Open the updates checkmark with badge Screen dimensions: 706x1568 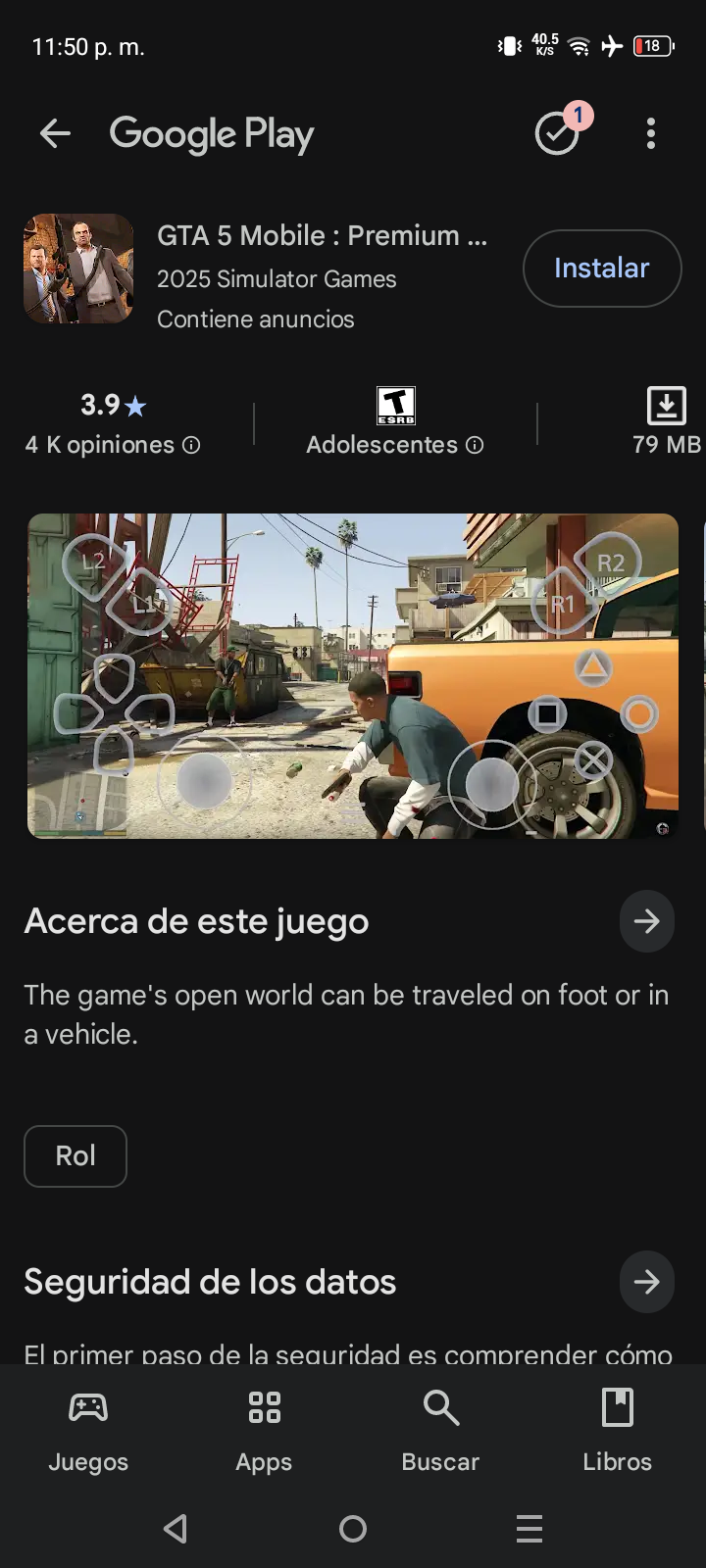pos(558,133)
